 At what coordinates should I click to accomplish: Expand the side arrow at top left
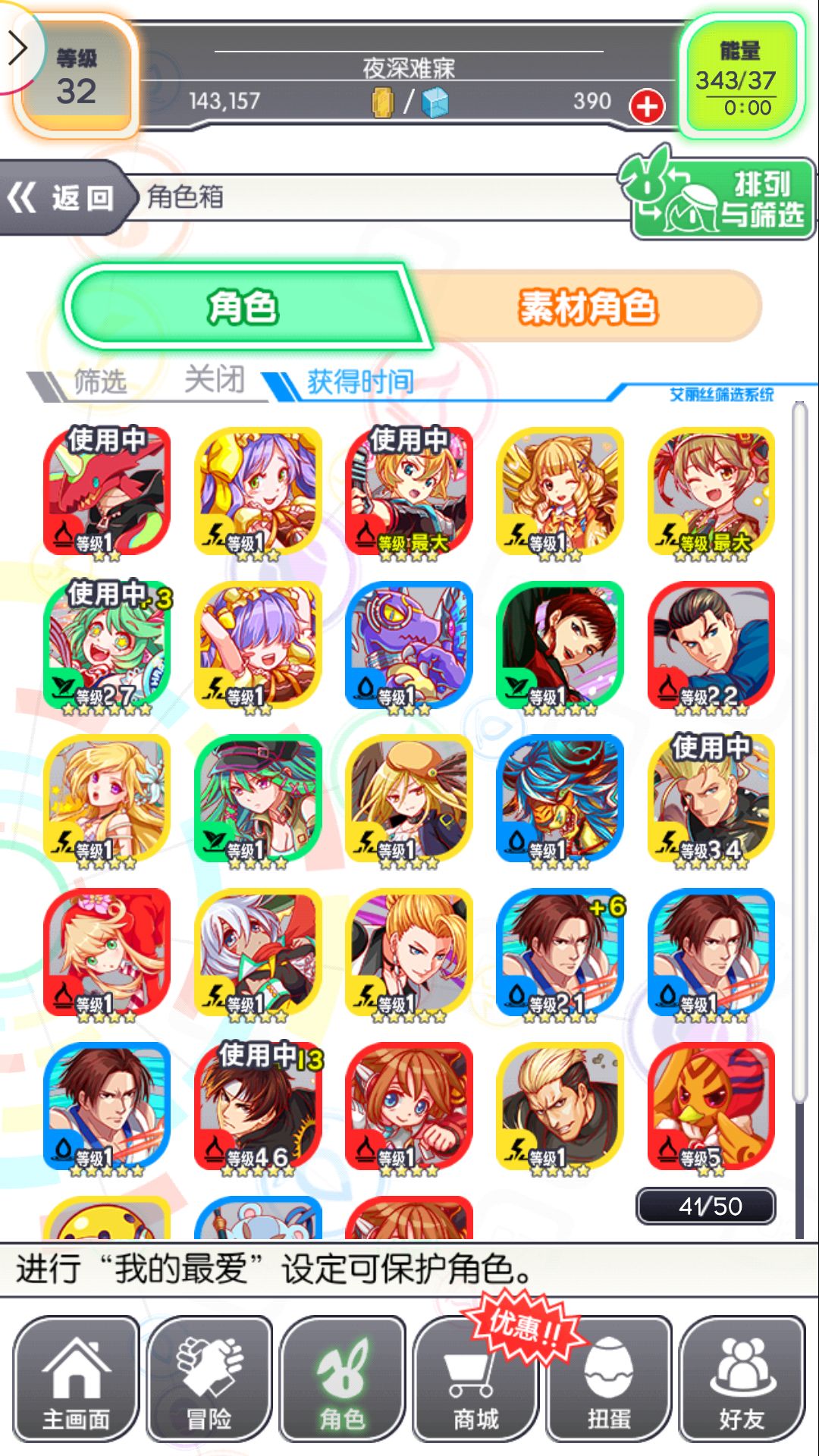coord(17,48)
